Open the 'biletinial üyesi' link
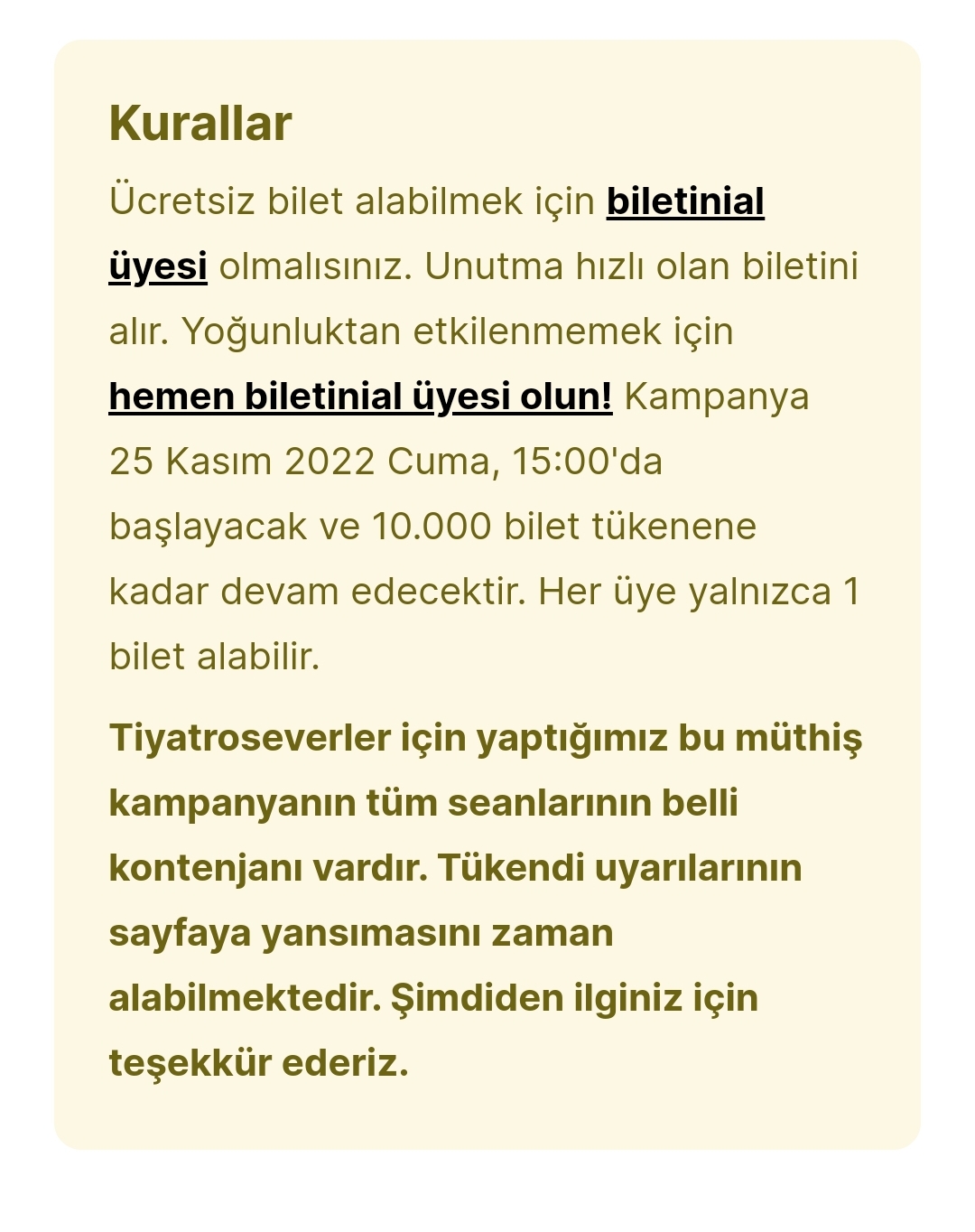 [x=684, y=201]
